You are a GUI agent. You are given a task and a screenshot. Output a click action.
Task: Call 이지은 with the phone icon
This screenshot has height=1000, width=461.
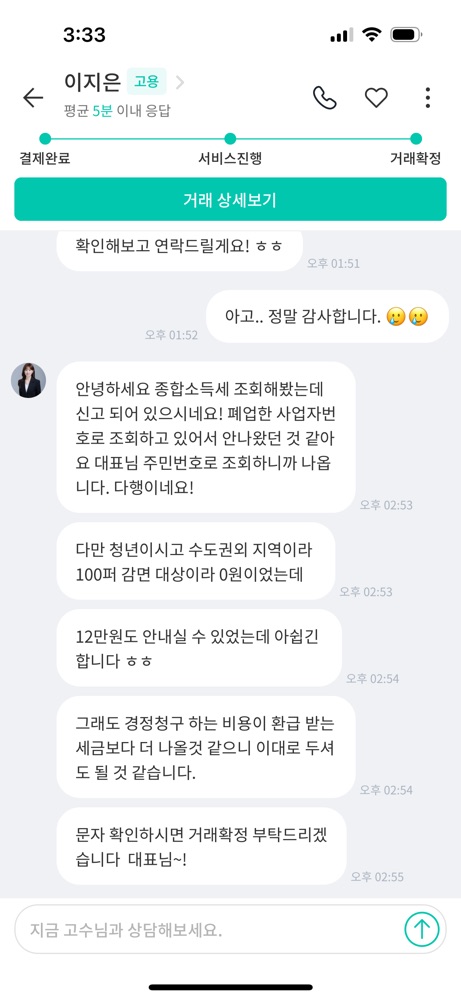pyautogui.click(x=325, y=98)
